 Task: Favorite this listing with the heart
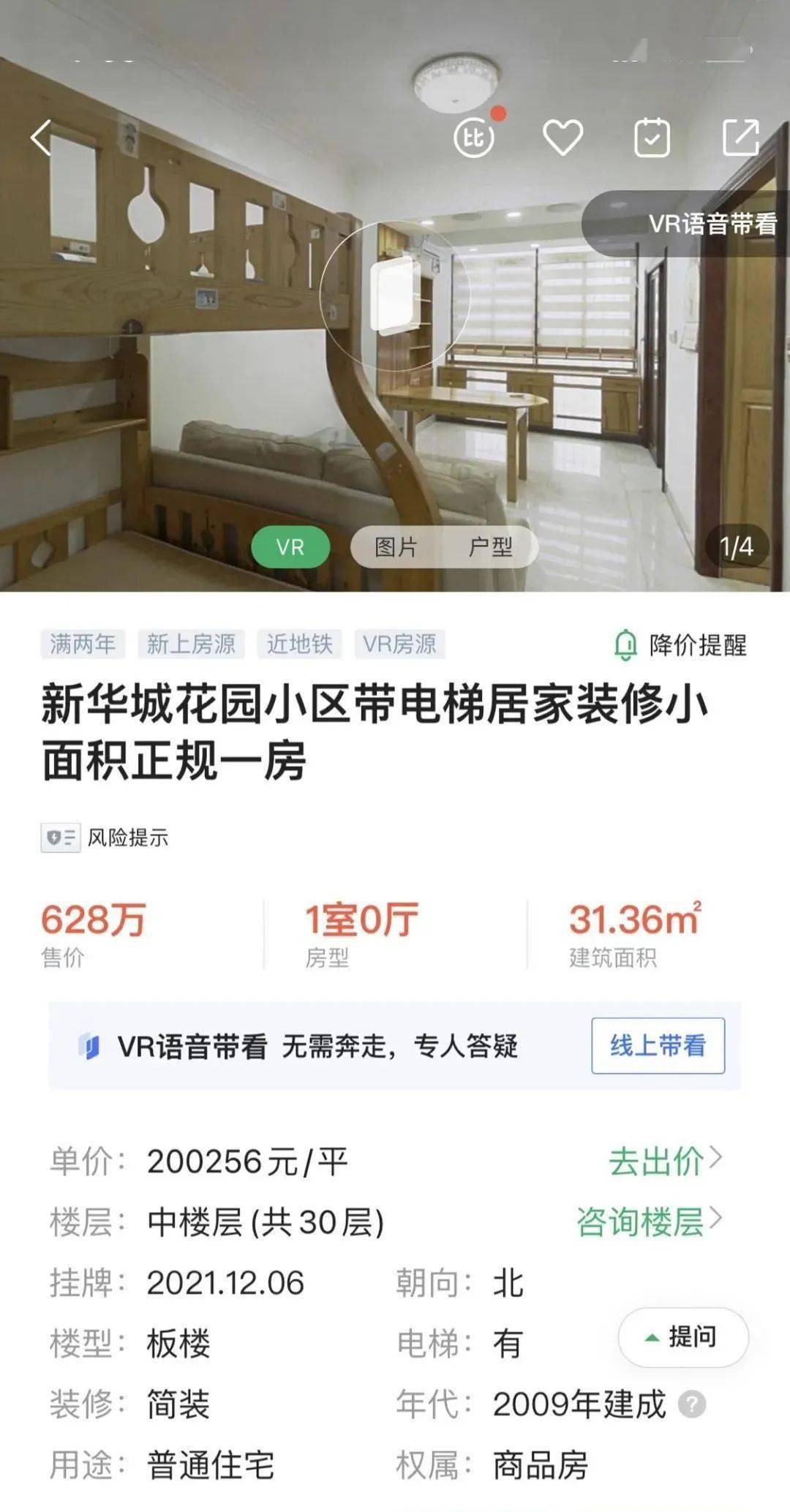563,138
